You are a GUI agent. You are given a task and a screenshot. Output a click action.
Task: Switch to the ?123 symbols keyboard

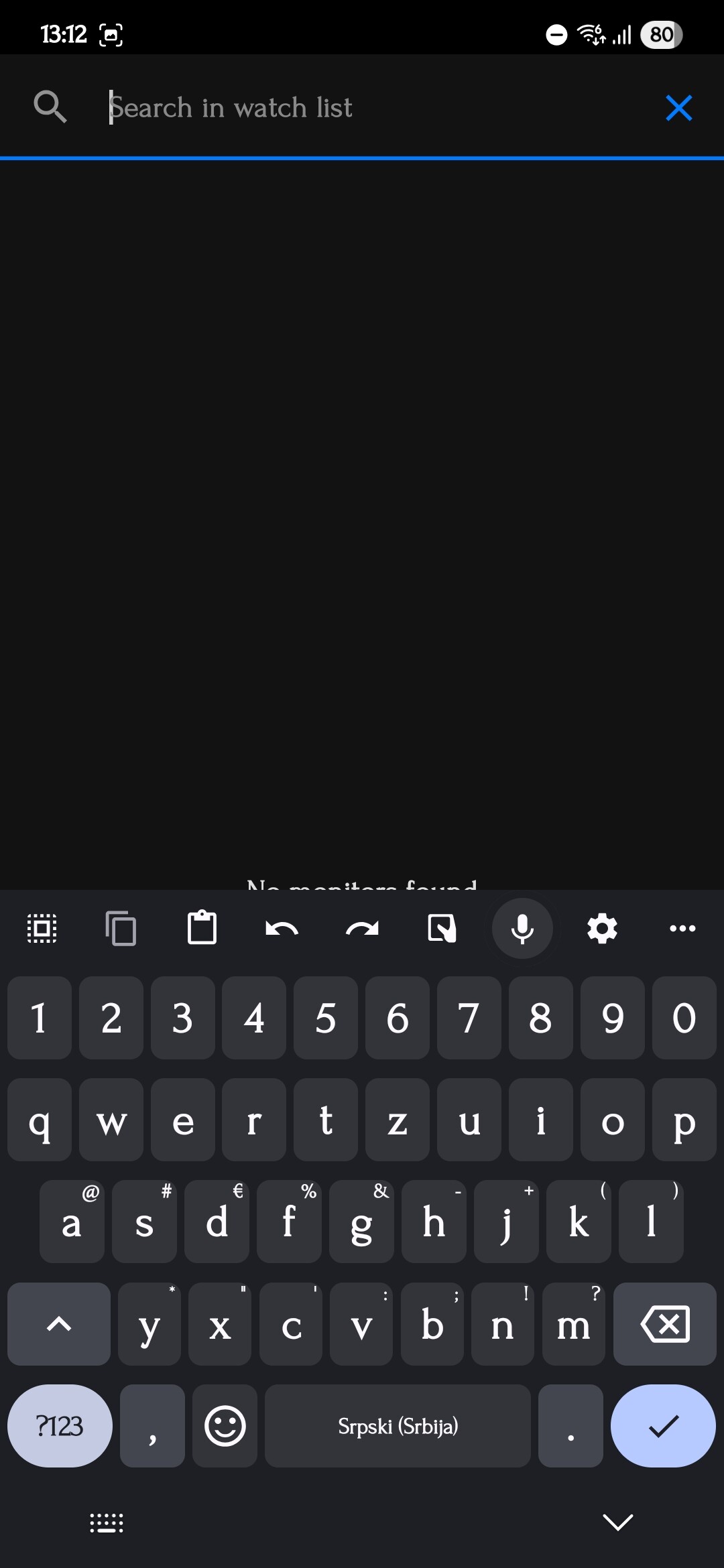60,1426
